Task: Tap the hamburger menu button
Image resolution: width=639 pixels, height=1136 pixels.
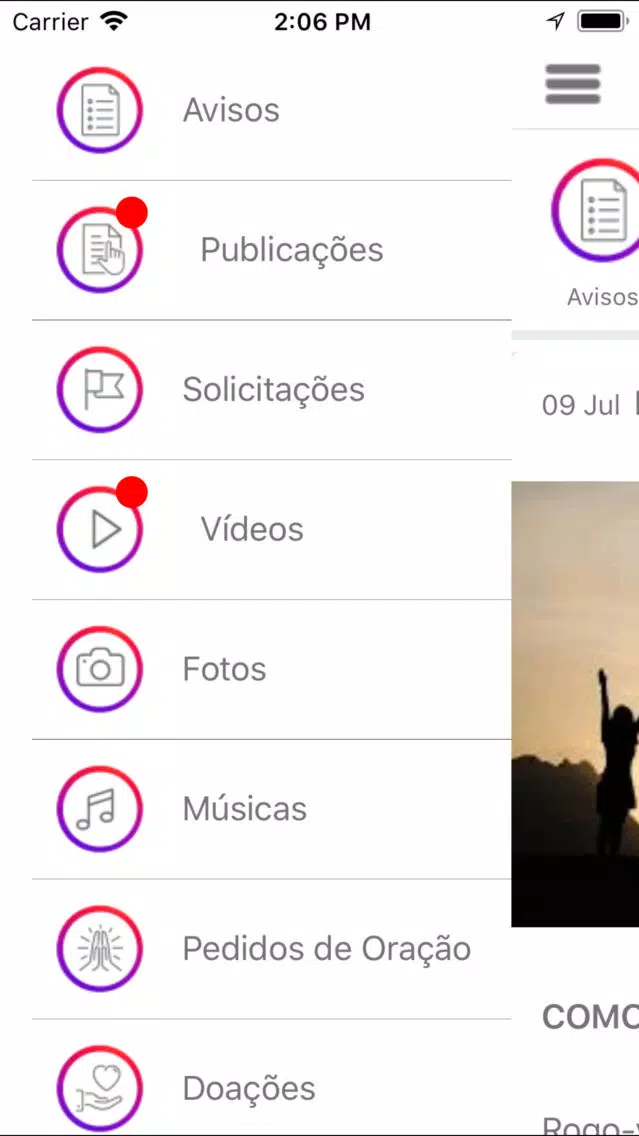Action: (x=573, y=84)
